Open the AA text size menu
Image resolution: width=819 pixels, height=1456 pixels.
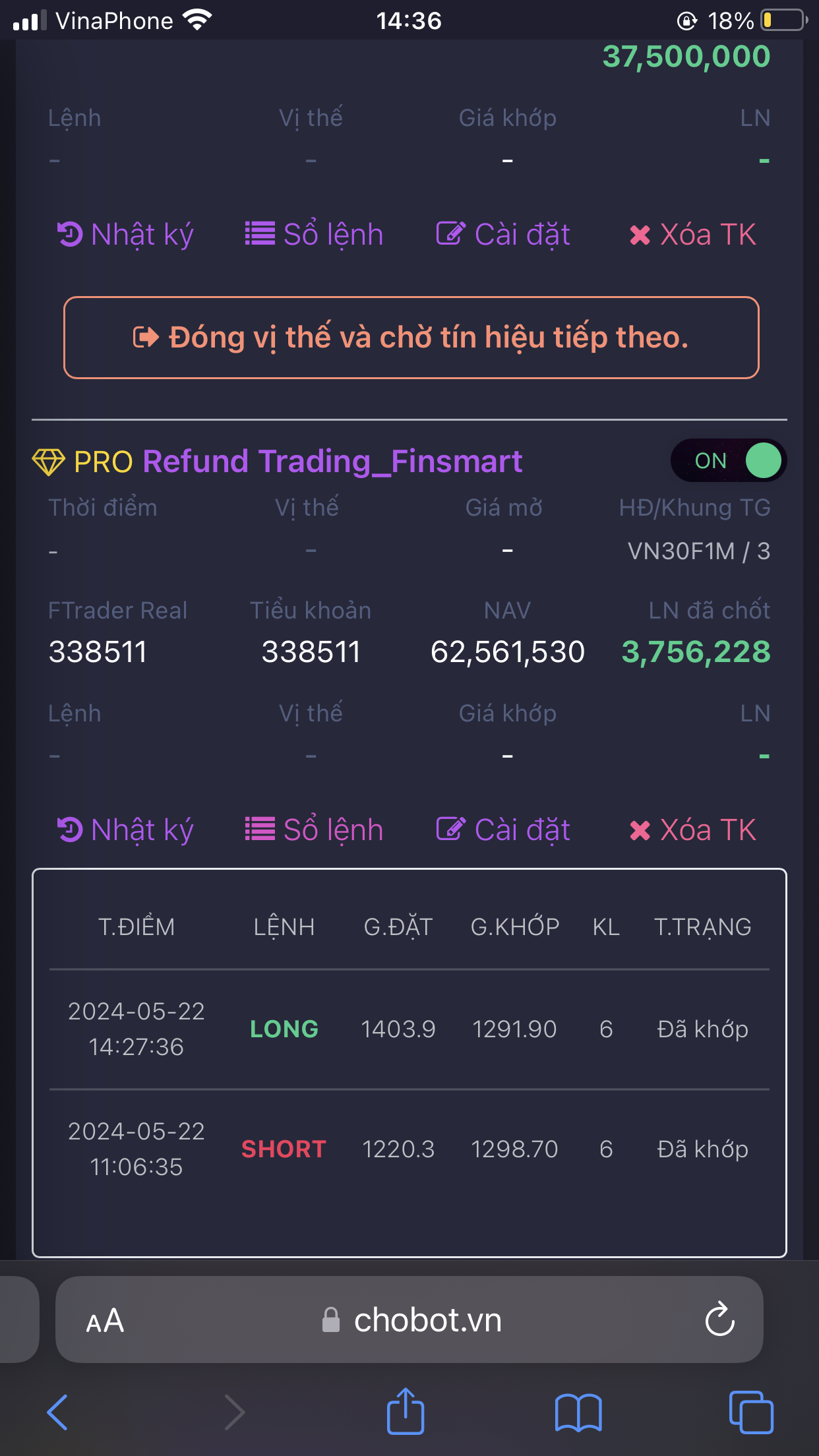click(106, 1319)
